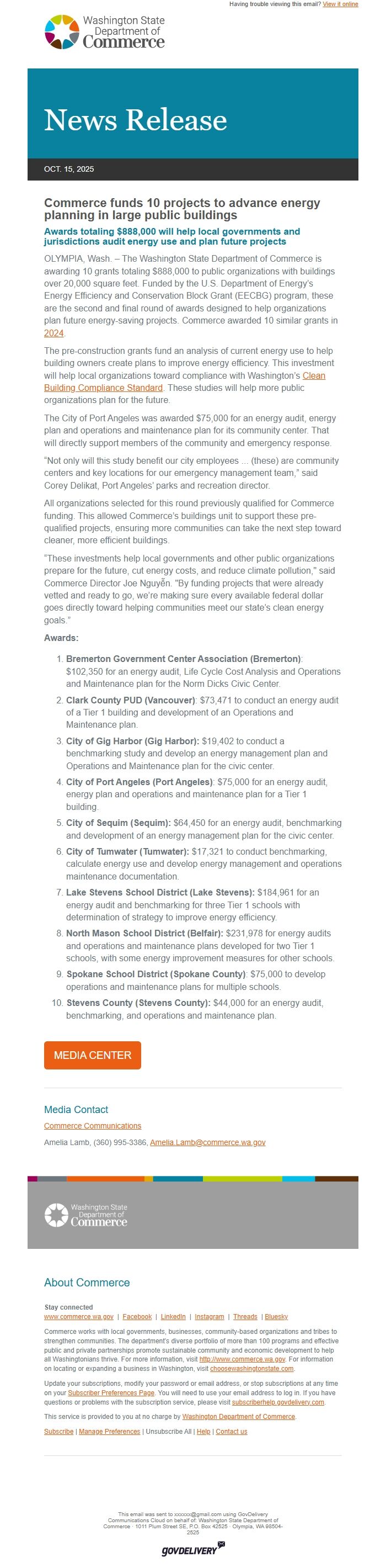The image size is (386, 1568).
Task: Open the Manage Preferences link
Action: (109, 1431)
